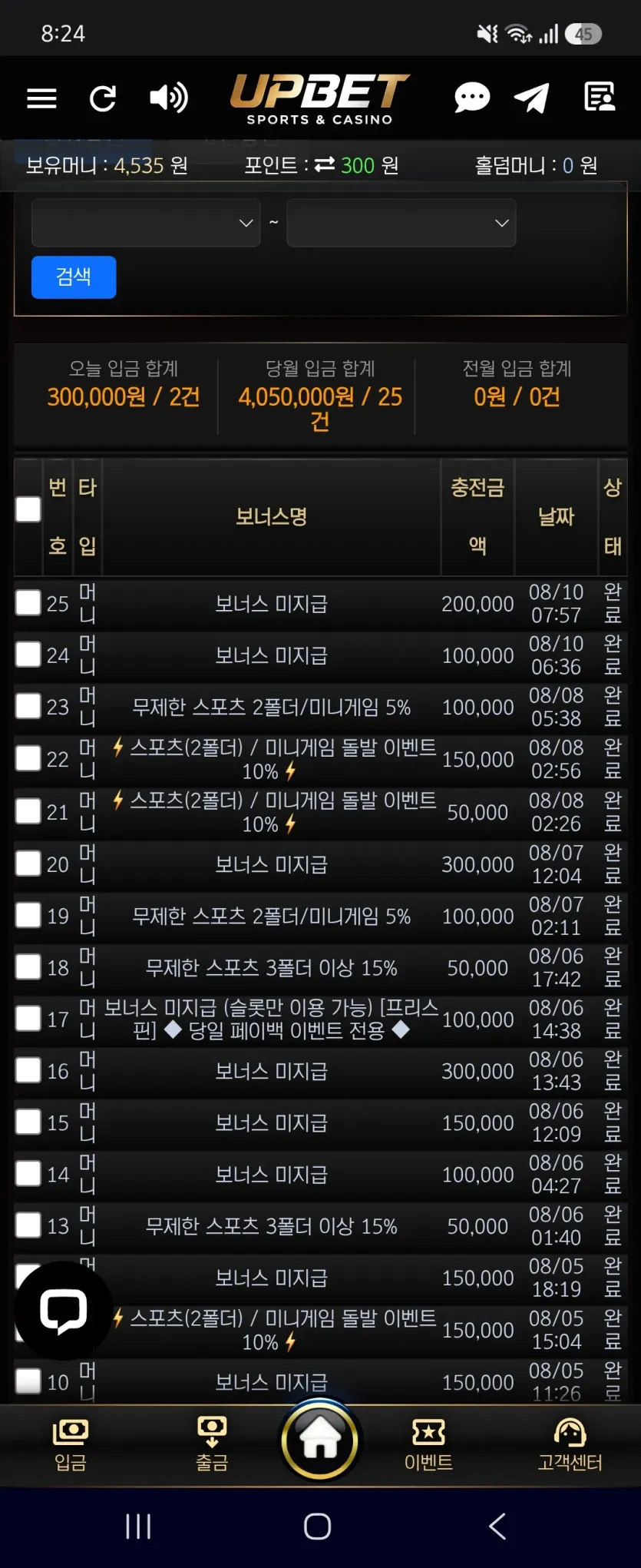Mute the sound speaker icon
This screenshot has height=1568, width=641.
pyautogui.click(x=168, y=98)
